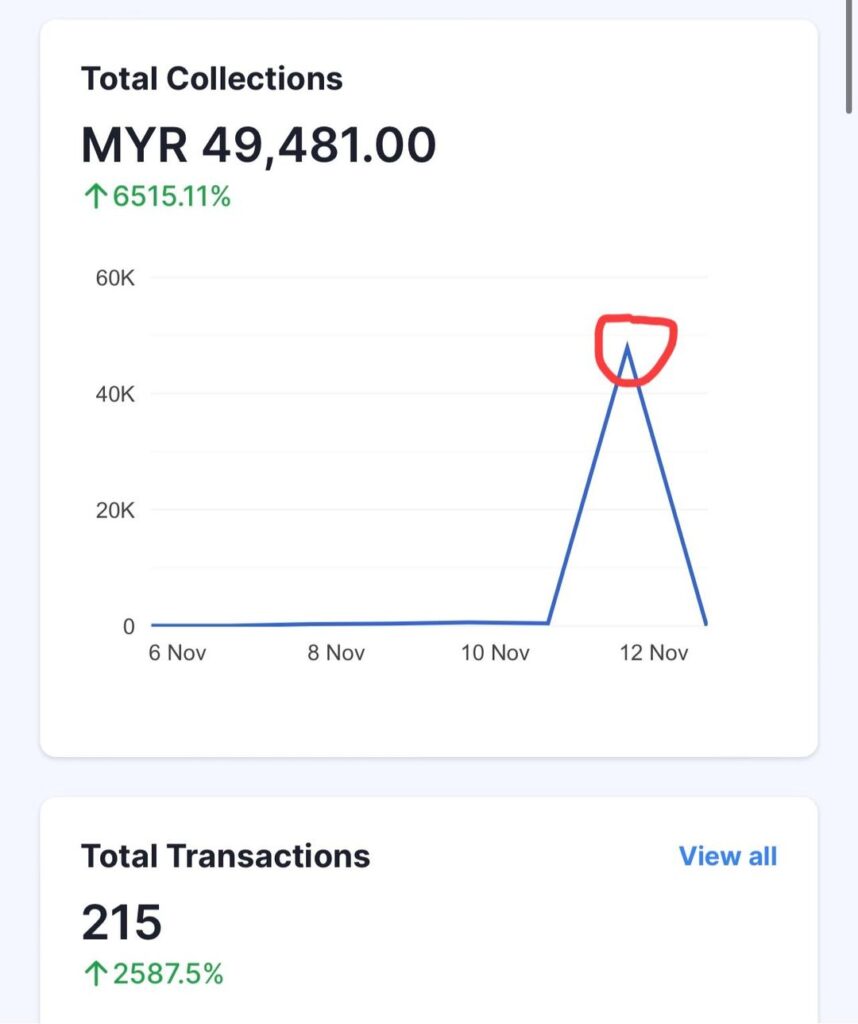The width and height of the screenshot is (858, 1024).
Task: Open View all for Total Transactions
Action: 727,856
